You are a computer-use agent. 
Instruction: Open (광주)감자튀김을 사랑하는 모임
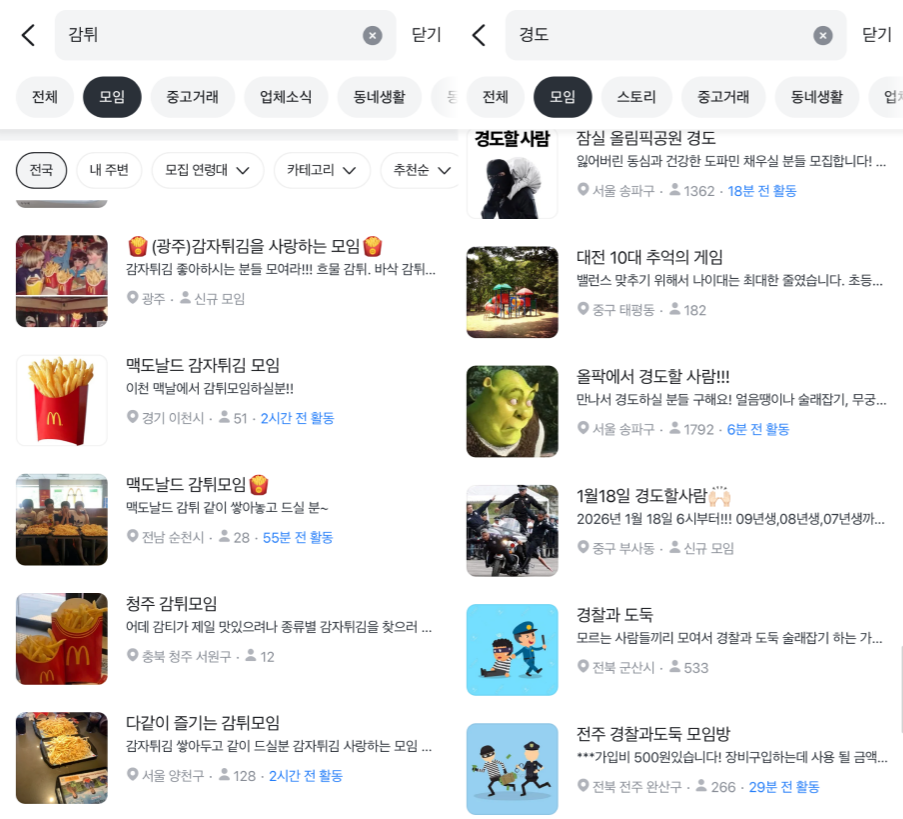[x=255, y=246]
